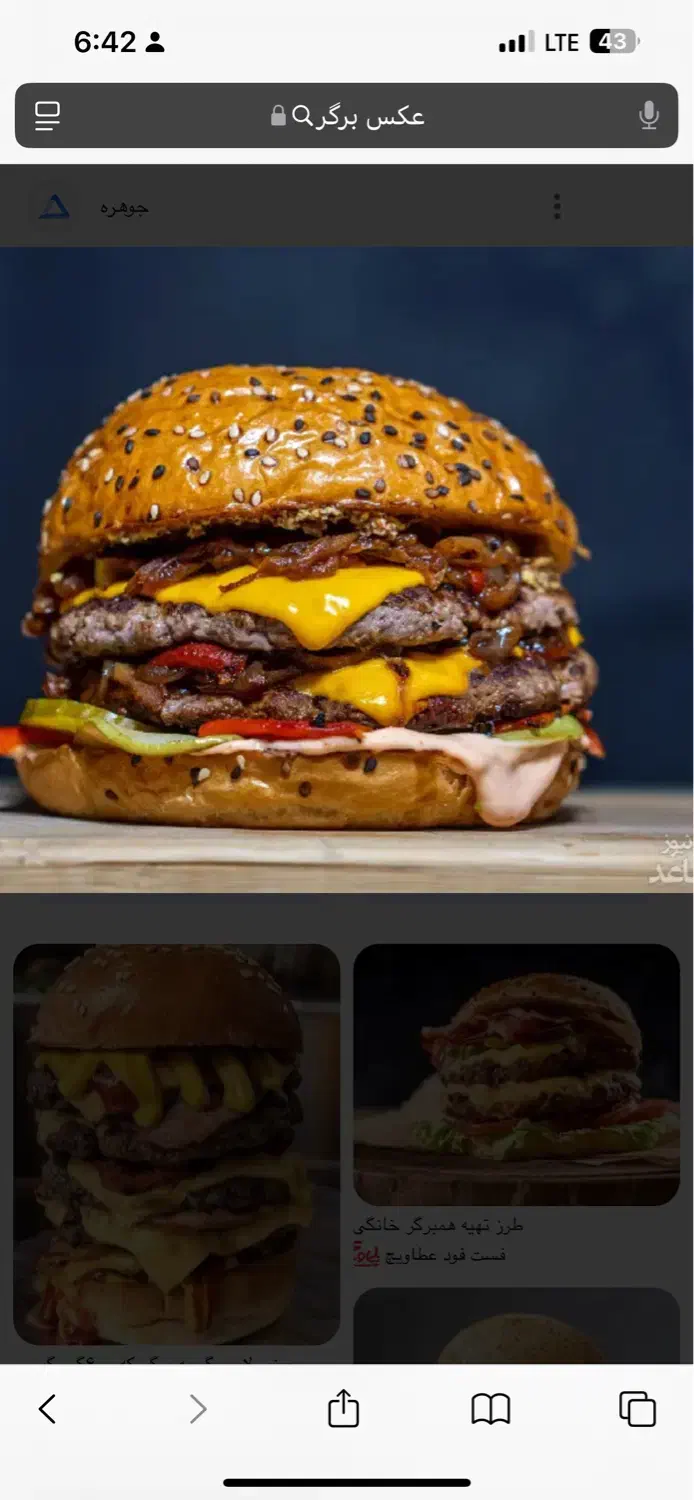The width and height of the screenshot is (694, 1500).
Task: Open the three-dot options for the image
Action: (x=557, y=207)
